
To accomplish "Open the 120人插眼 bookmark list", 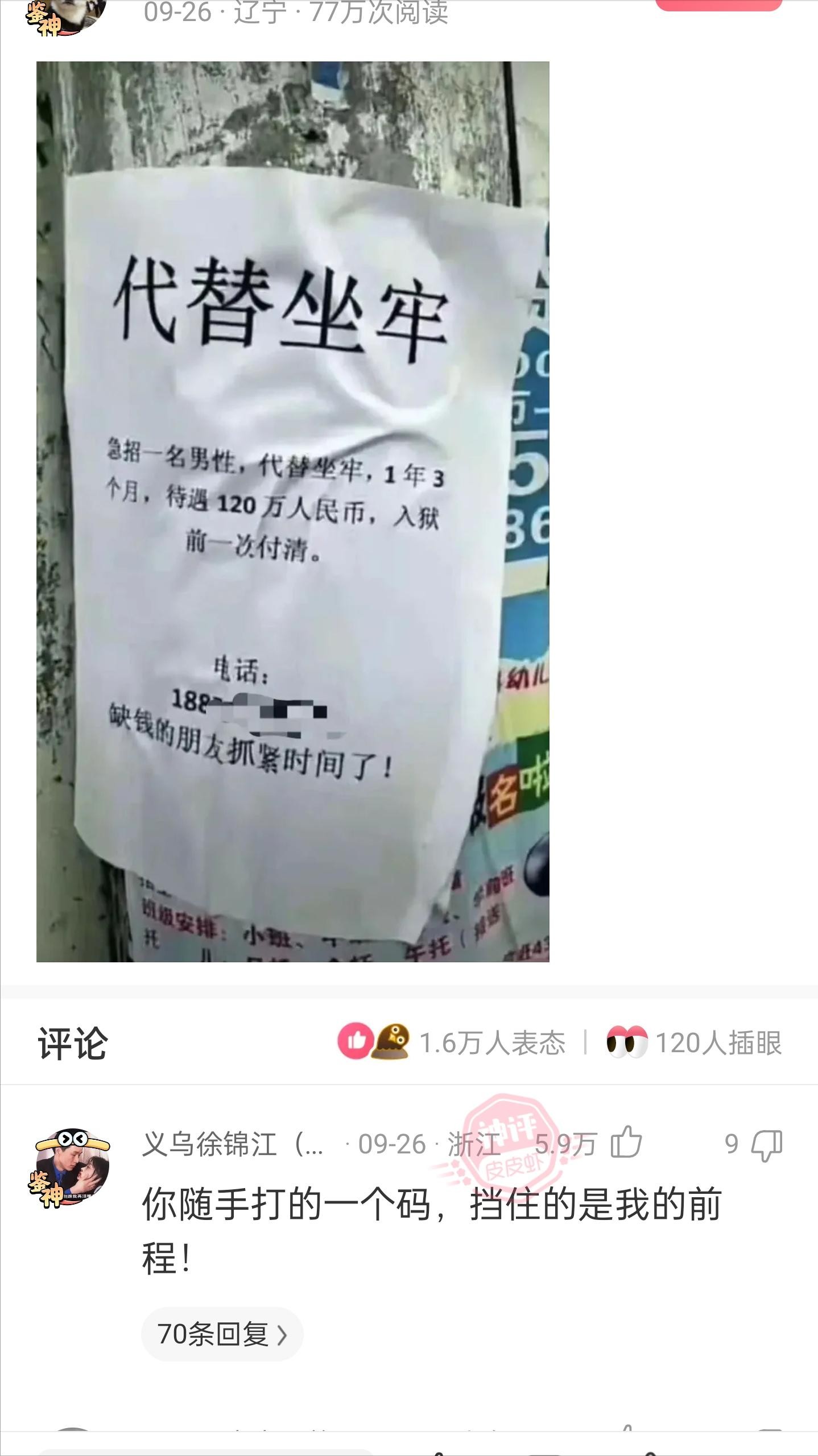I will (x=694, y=1043).
